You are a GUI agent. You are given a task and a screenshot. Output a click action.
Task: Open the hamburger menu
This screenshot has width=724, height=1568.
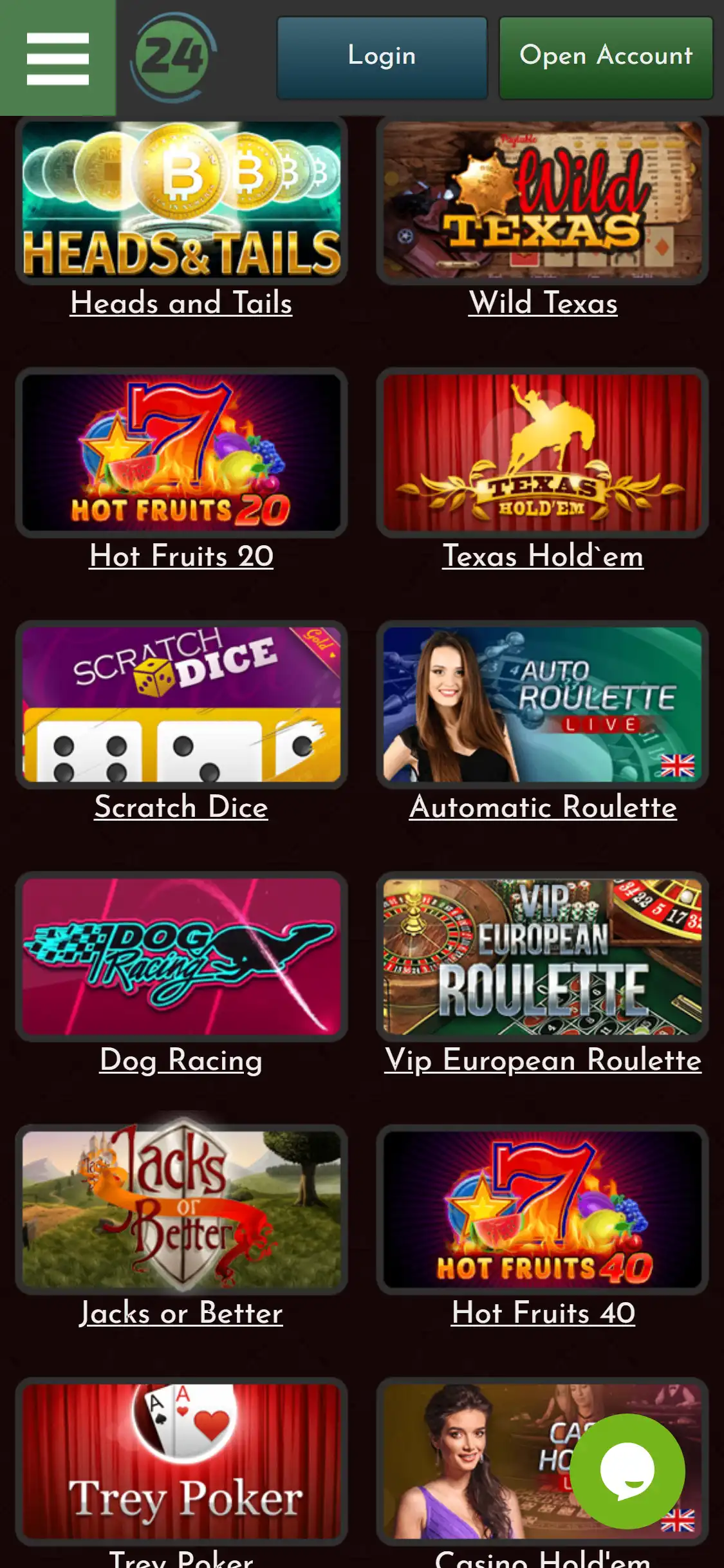click(x=58, y=58)
